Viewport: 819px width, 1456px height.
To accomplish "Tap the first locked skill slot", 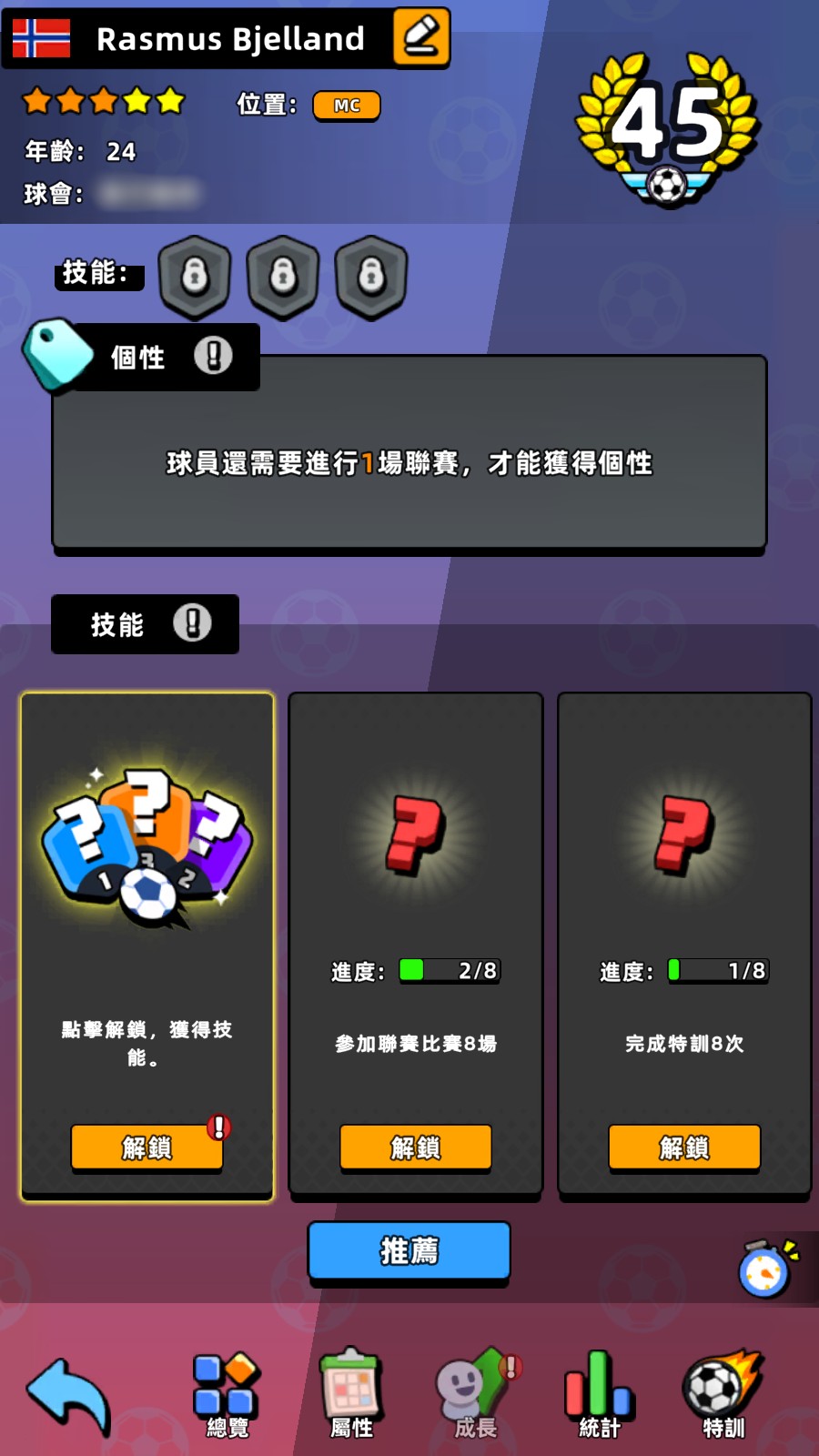I will click(x=195, y=276).
